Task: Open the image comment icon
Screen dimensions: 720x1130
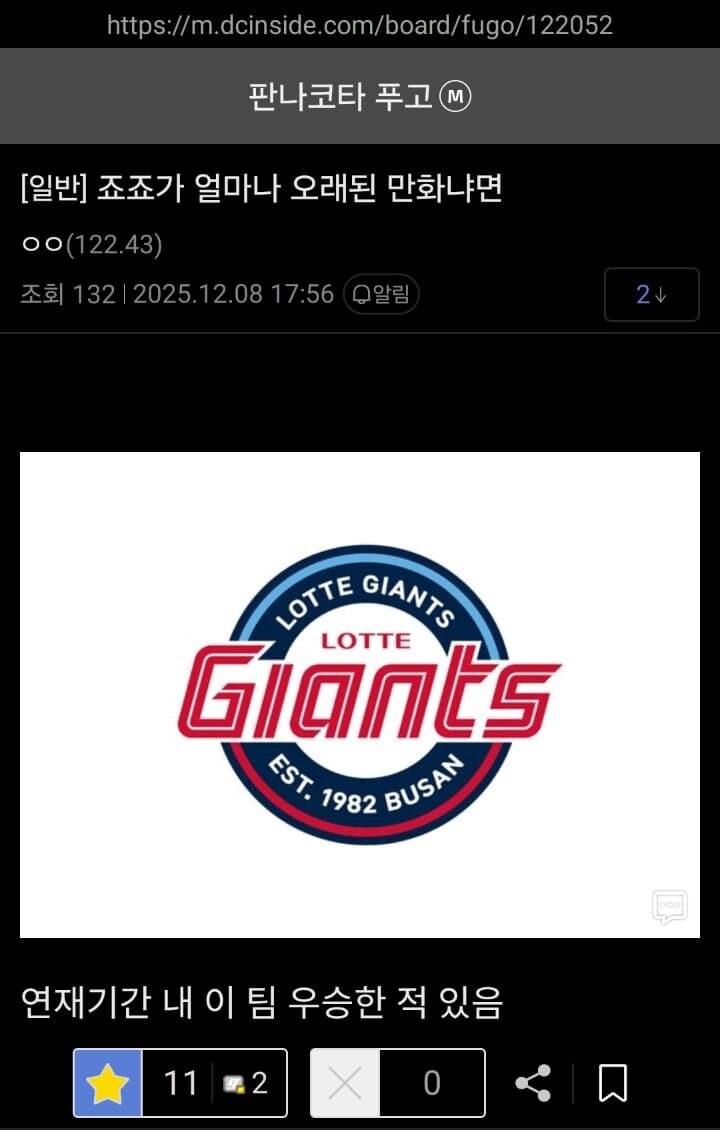Action: pyautogui.click(x=669, y=907)
